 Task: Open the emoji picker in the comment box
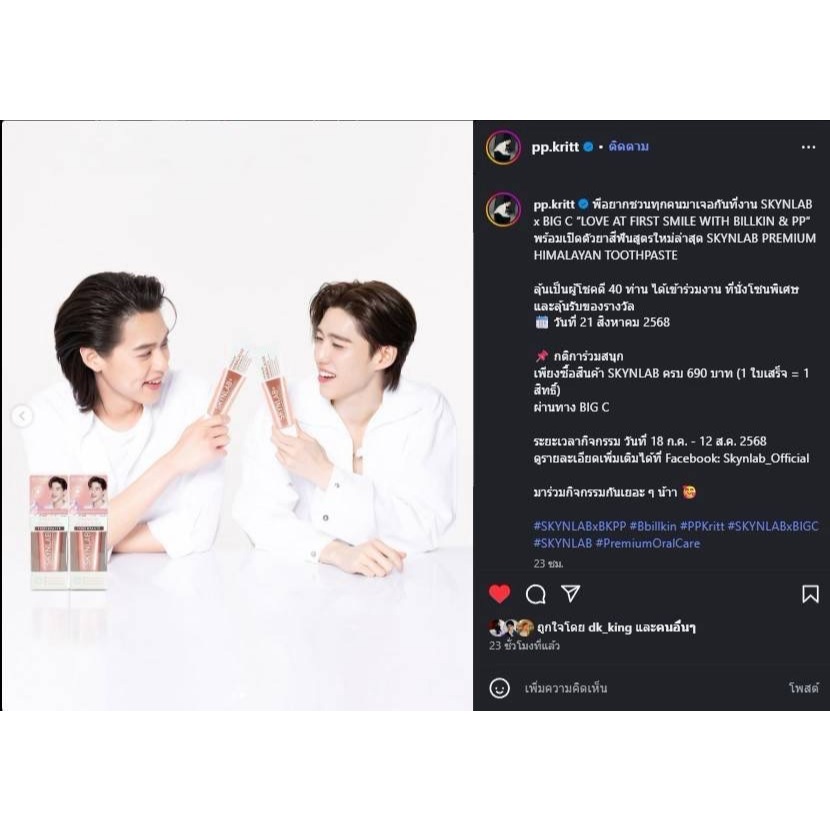(500, 688)
